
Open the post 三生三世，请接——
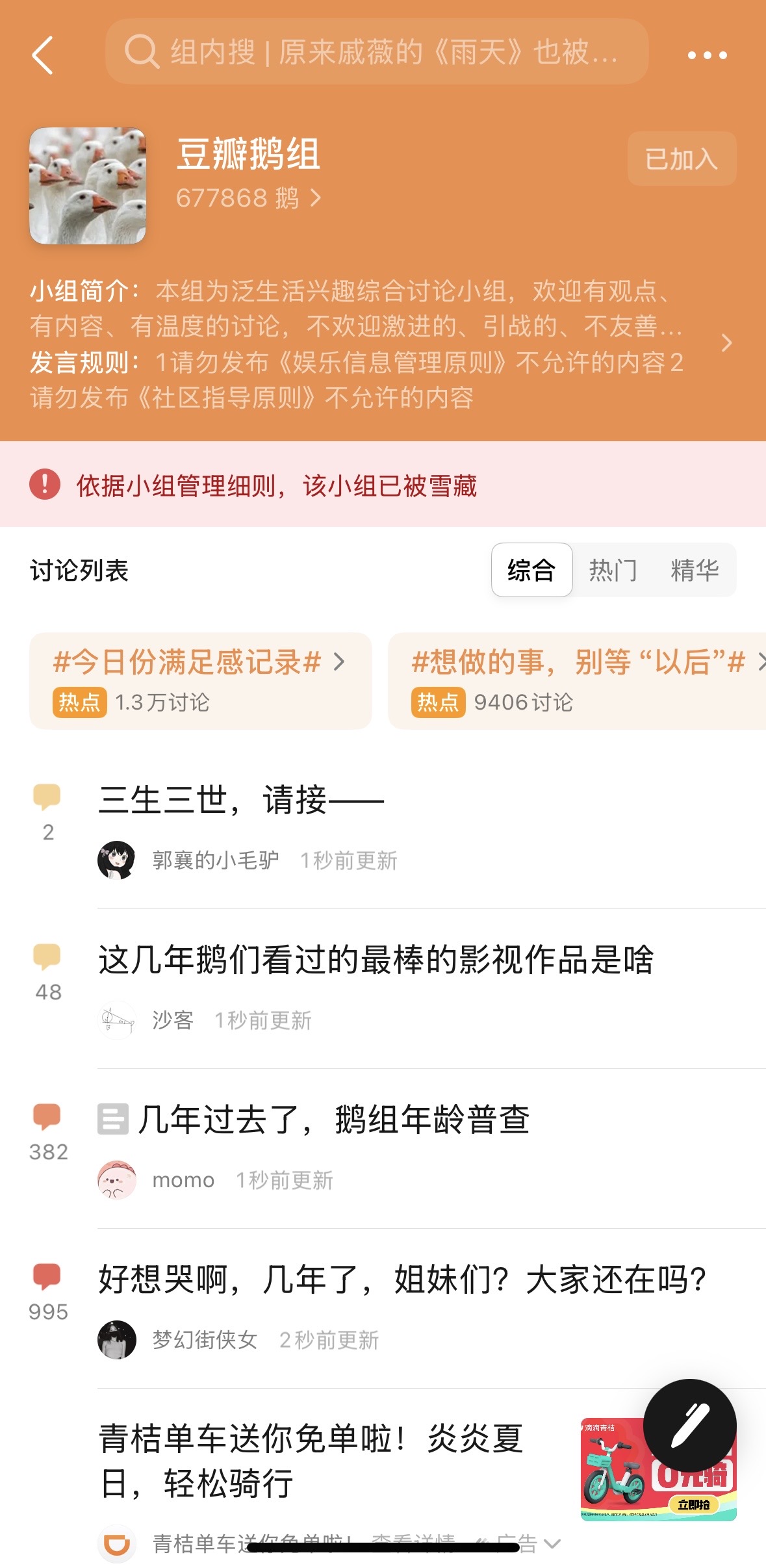398,829
